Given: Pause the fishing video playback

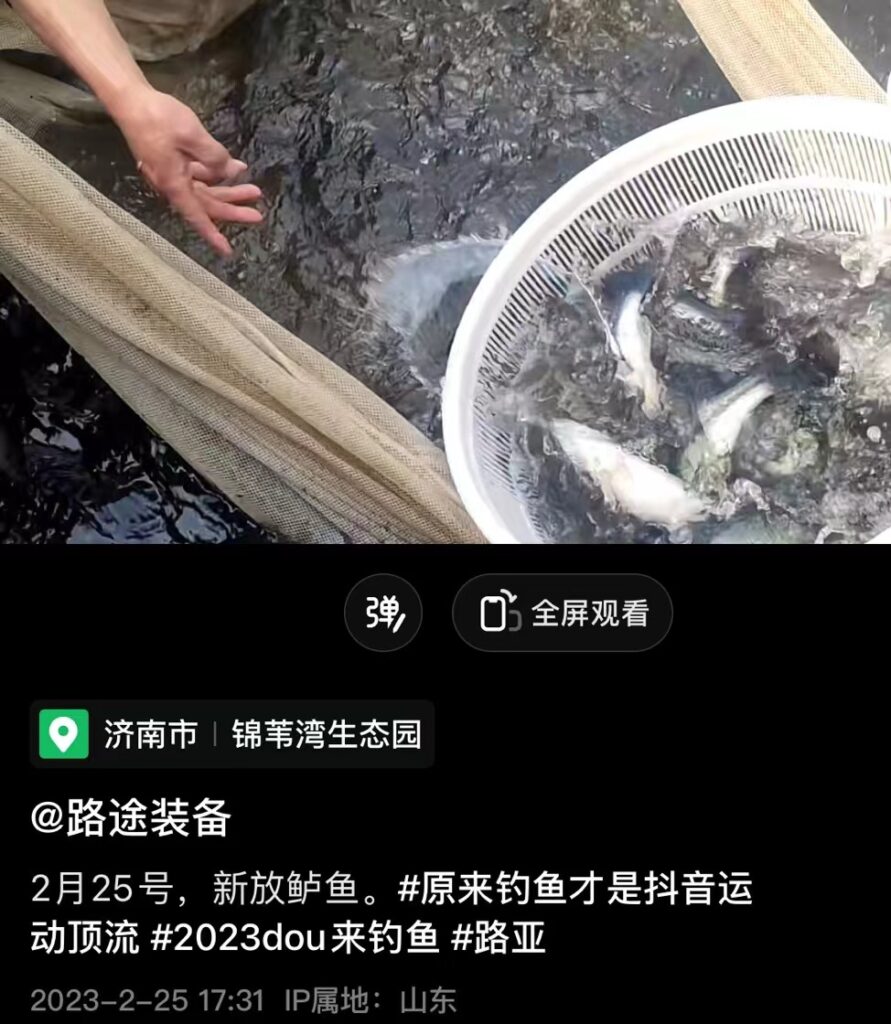Looking at the screenshot, I should 445,270.
